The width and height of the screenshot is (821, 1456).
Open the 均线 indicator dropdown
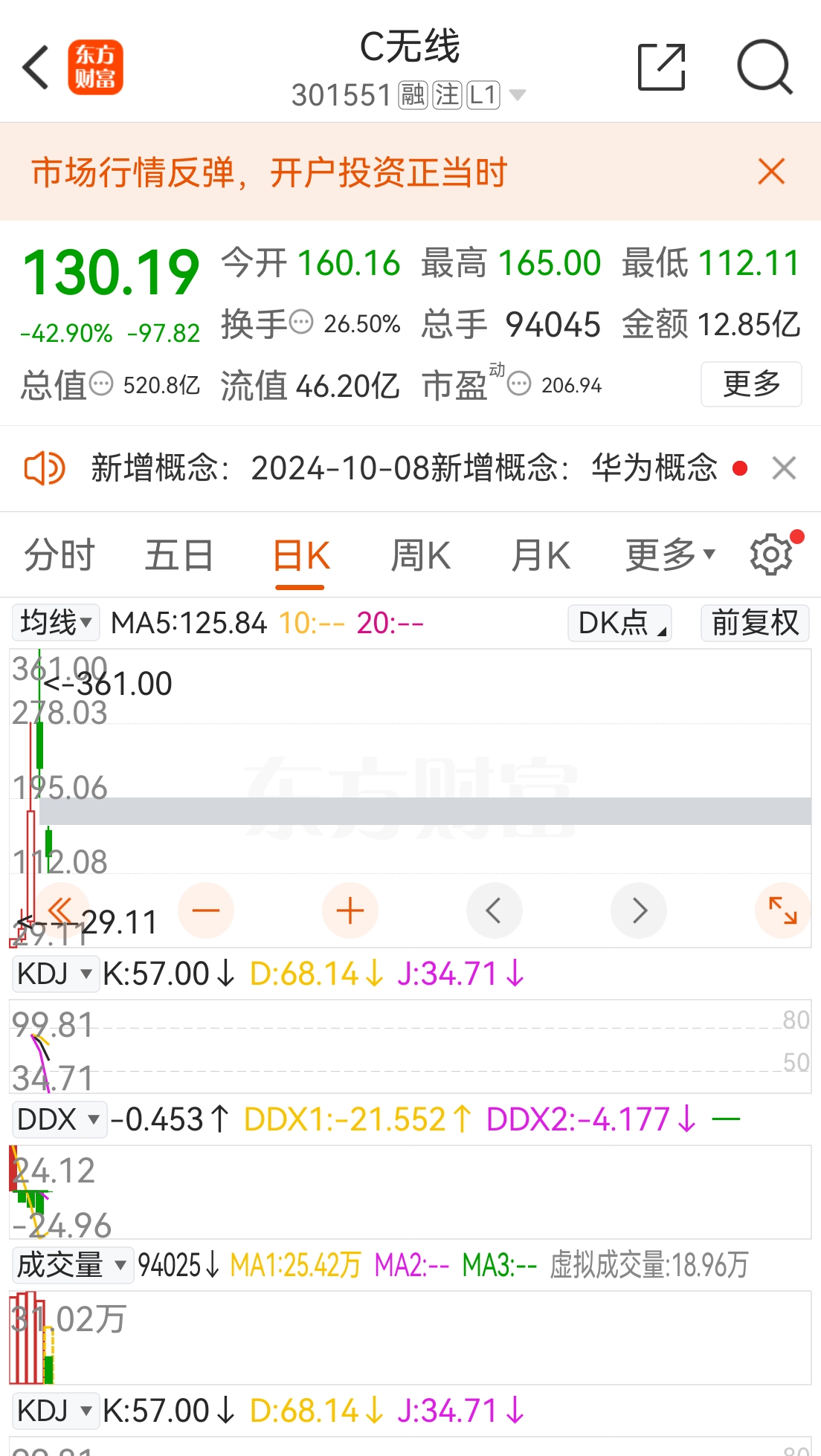[x=55, y=623]
